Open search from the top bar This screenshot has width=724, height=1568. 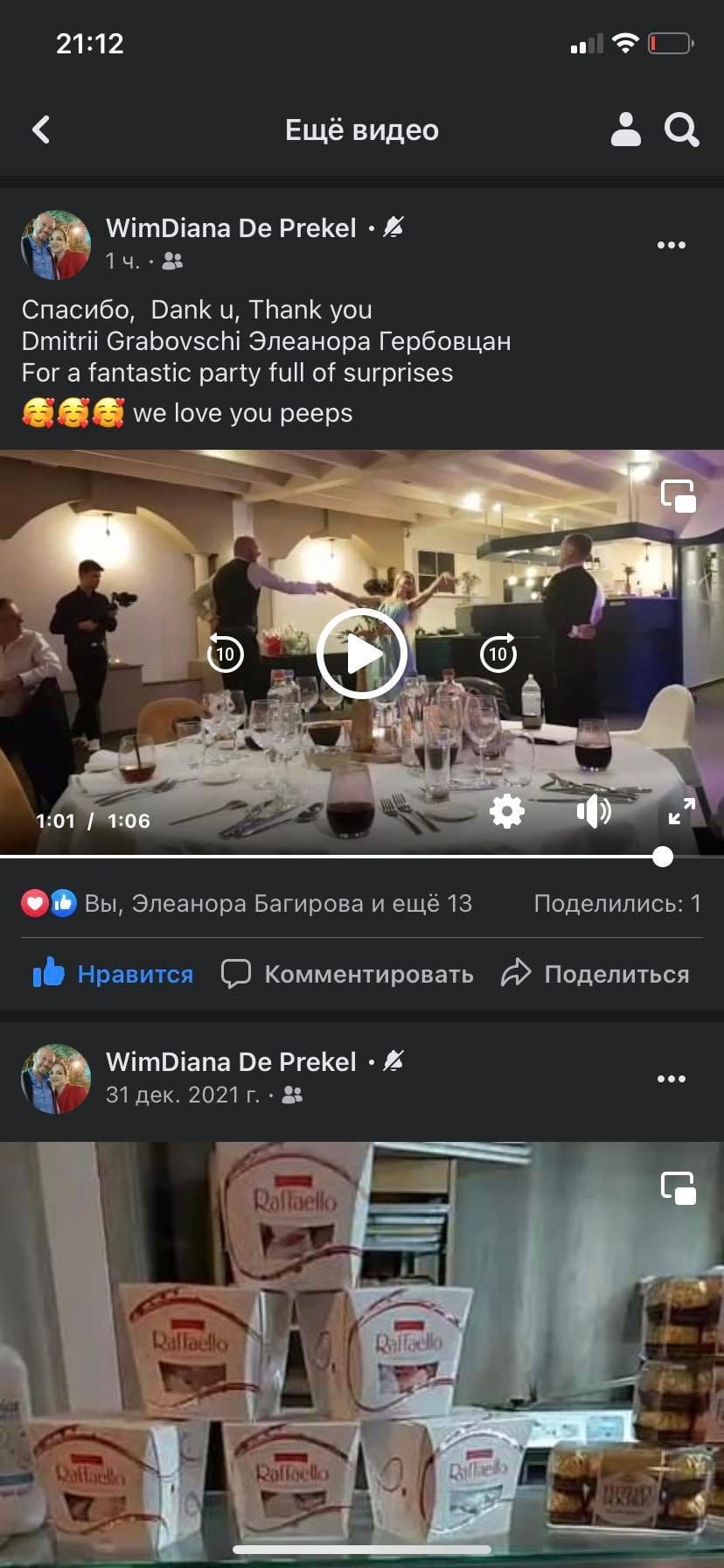pyautogui.click(x=681, y=129)
